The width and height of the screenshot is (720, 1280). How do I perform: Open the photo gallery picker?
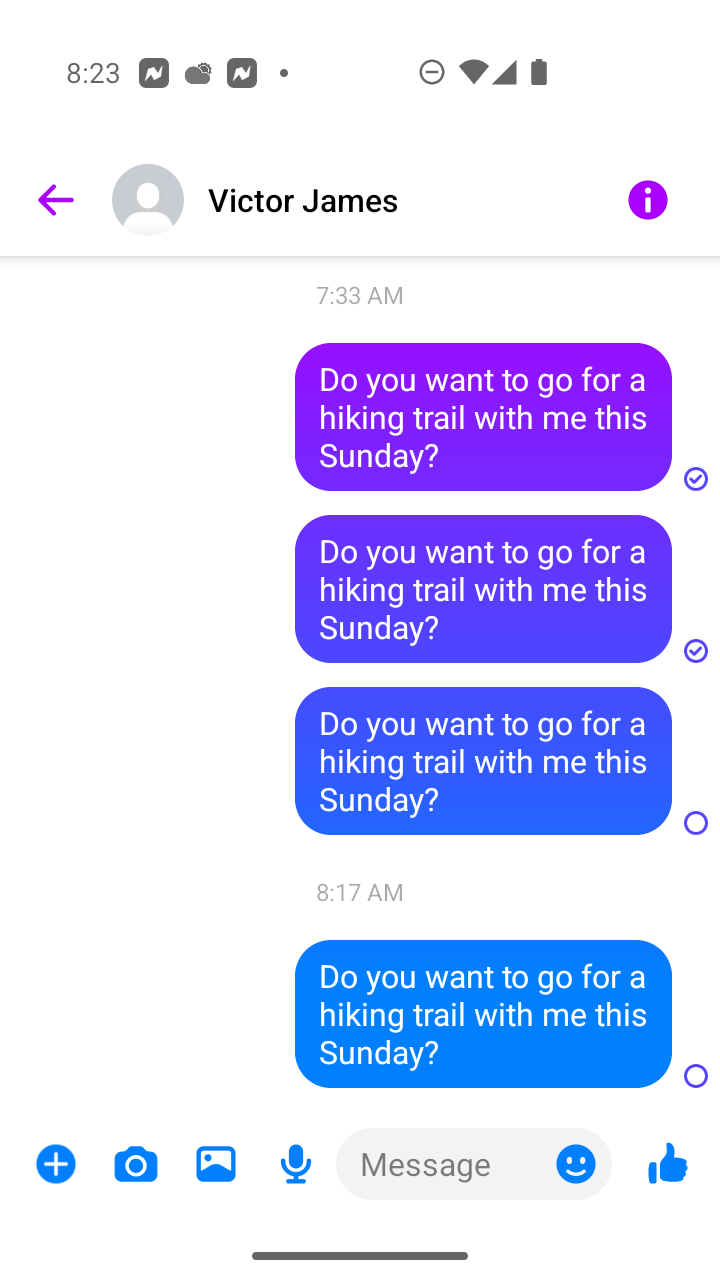point(216,1164)
